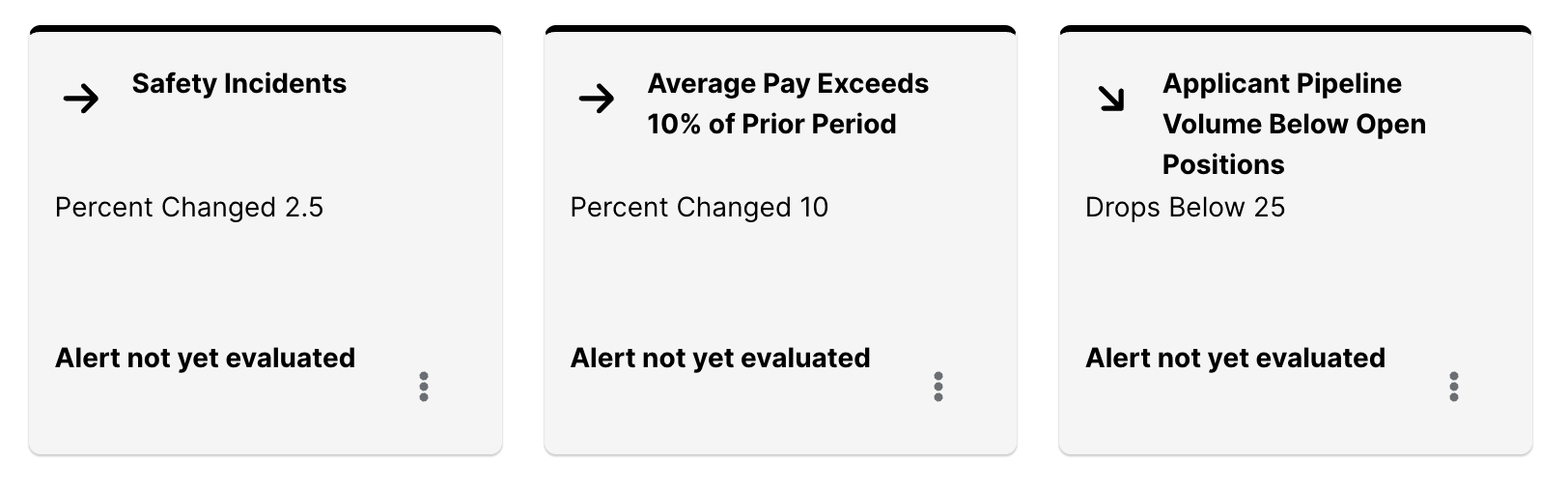Open overflow menu on Safety Incidents card
Screen dimensions: 1568x489
tap(423, 387)
